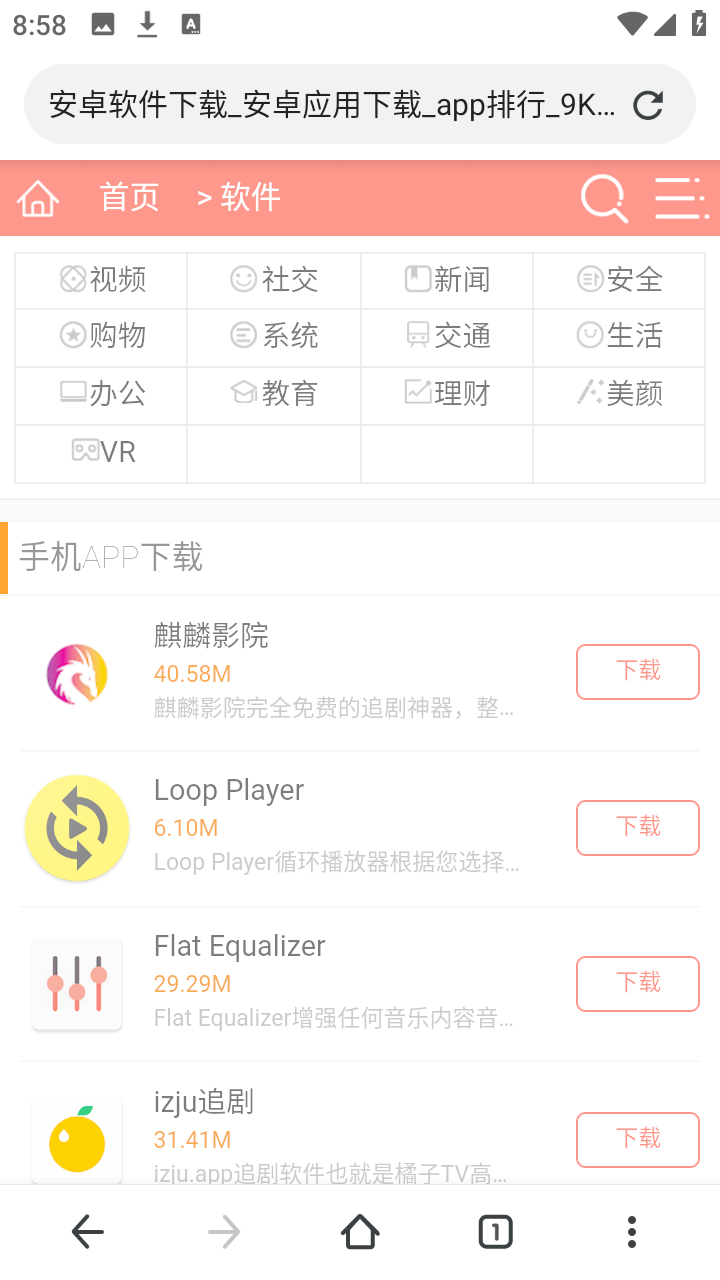Open the browser overflow menu
The height and width of the screenshot is (1280, 720).
click(631, 1232)
